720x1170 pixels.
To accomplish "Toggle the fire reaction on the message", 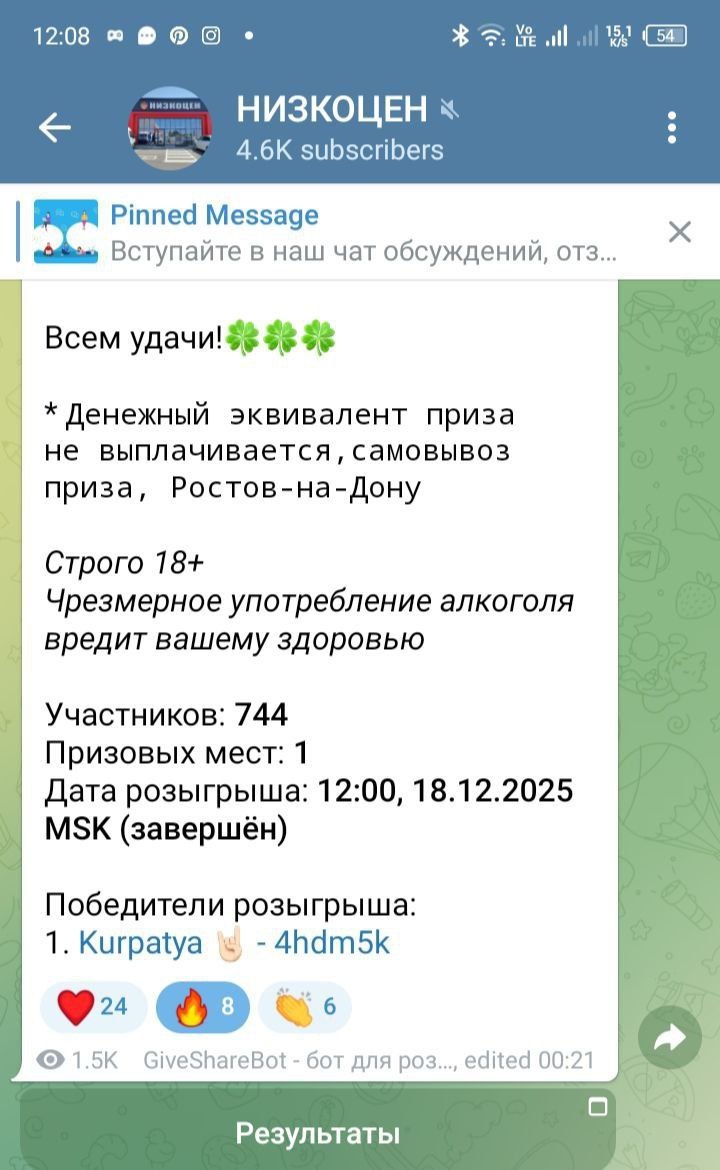I will pyautogui.click(x=199, y=1007).
